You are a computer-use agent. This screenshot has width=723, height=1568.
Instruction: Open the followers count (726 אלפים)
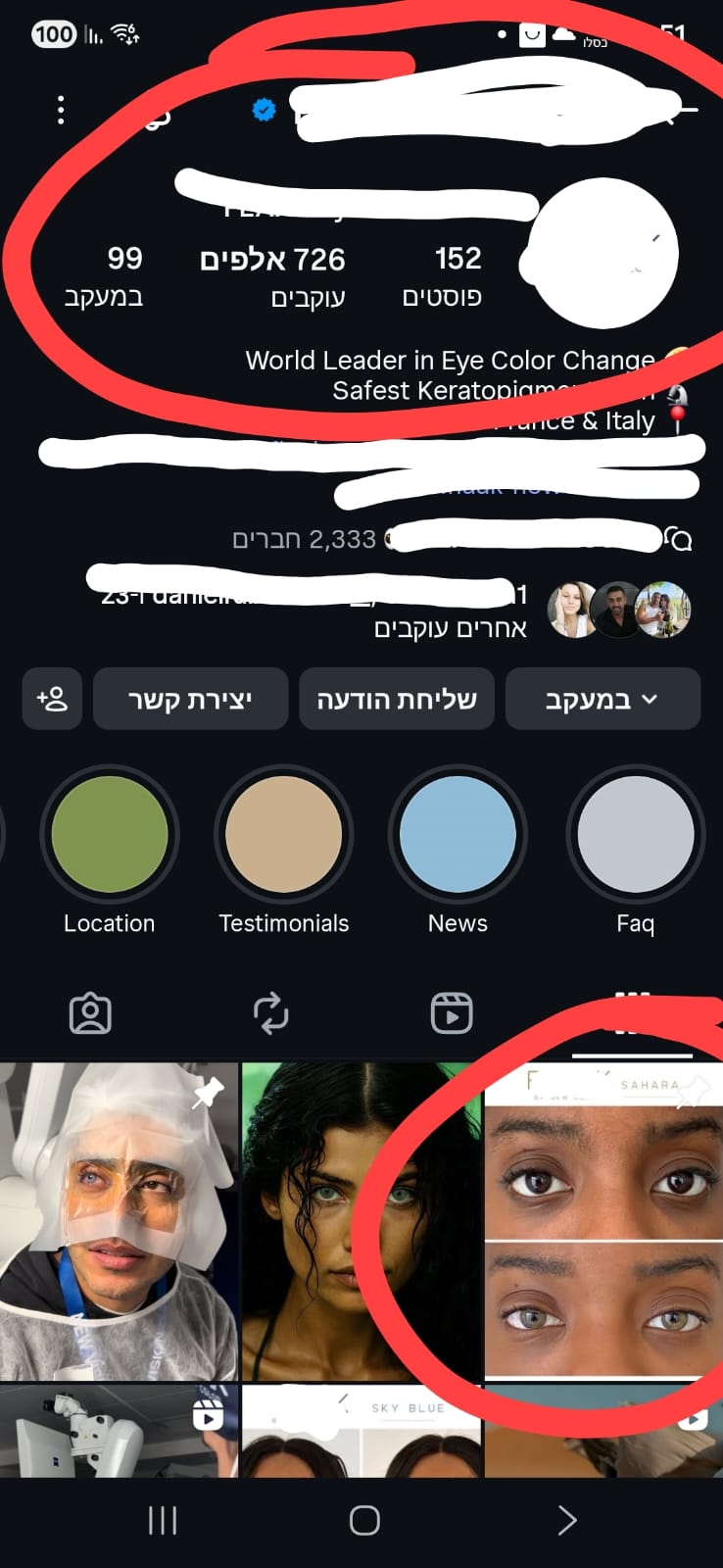(x=273, y=275)
